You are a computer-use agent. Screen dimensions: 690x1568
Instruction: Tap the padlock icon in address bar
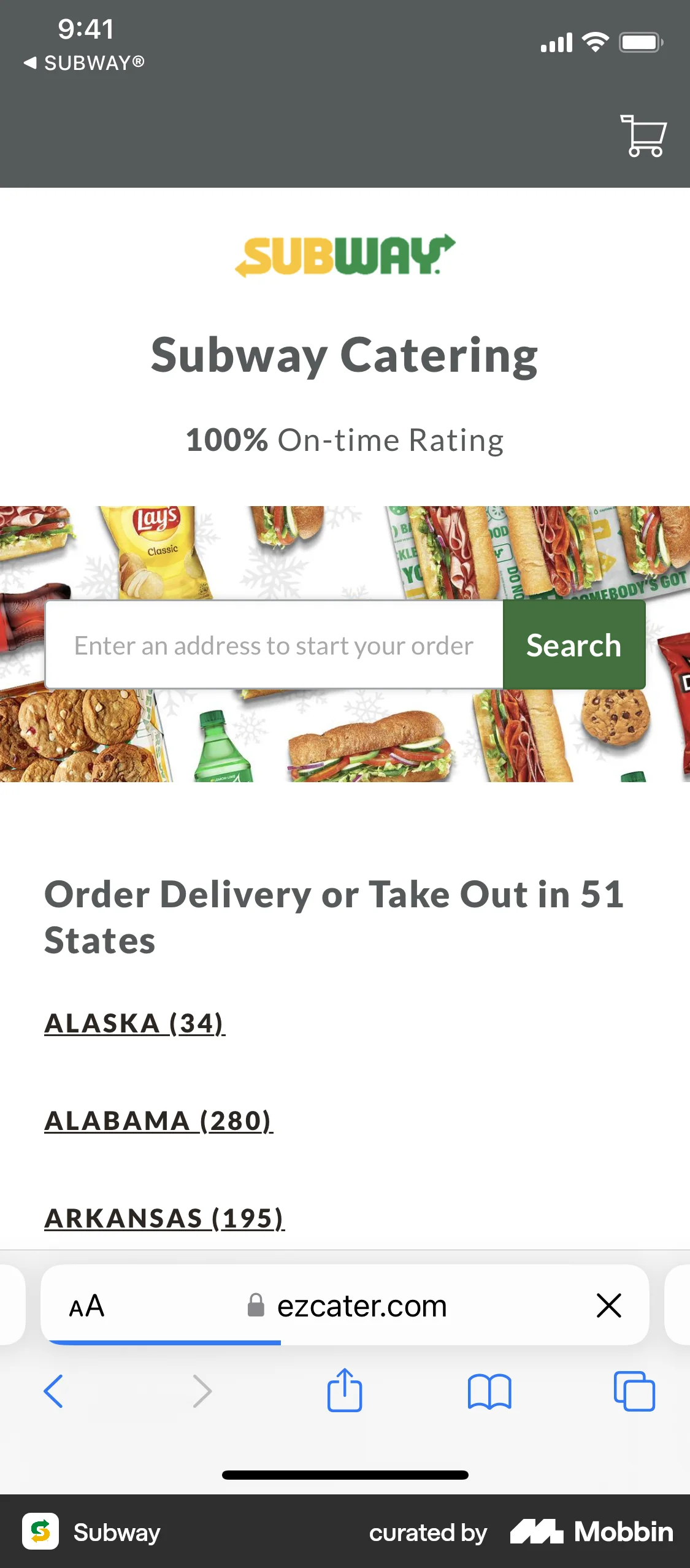coord(255,1305)
